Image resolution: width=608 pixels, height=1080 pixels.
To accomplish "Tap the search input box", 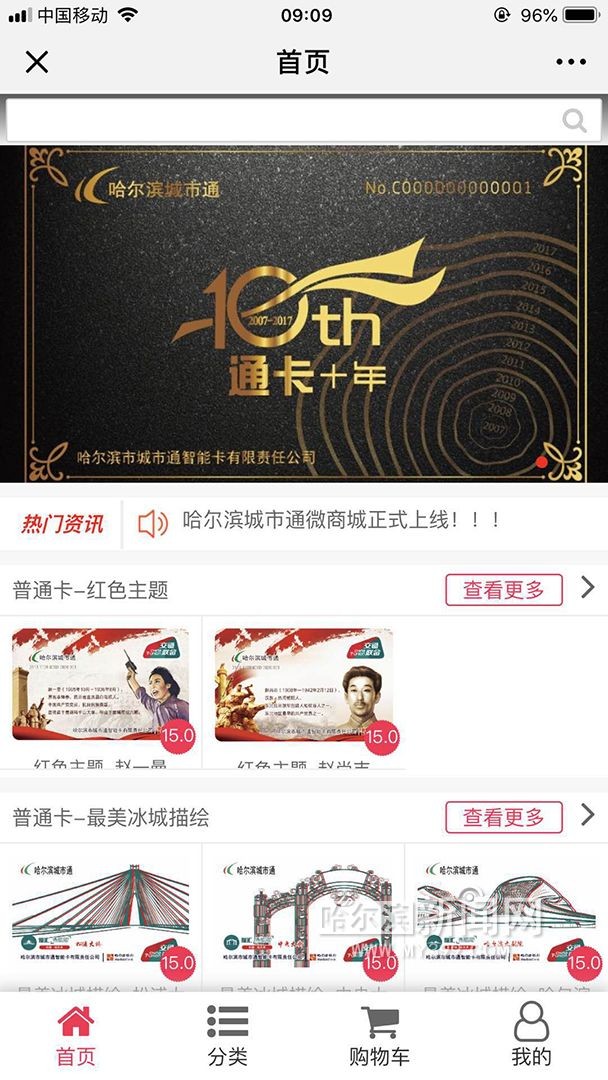I will (x=280, y=121).
